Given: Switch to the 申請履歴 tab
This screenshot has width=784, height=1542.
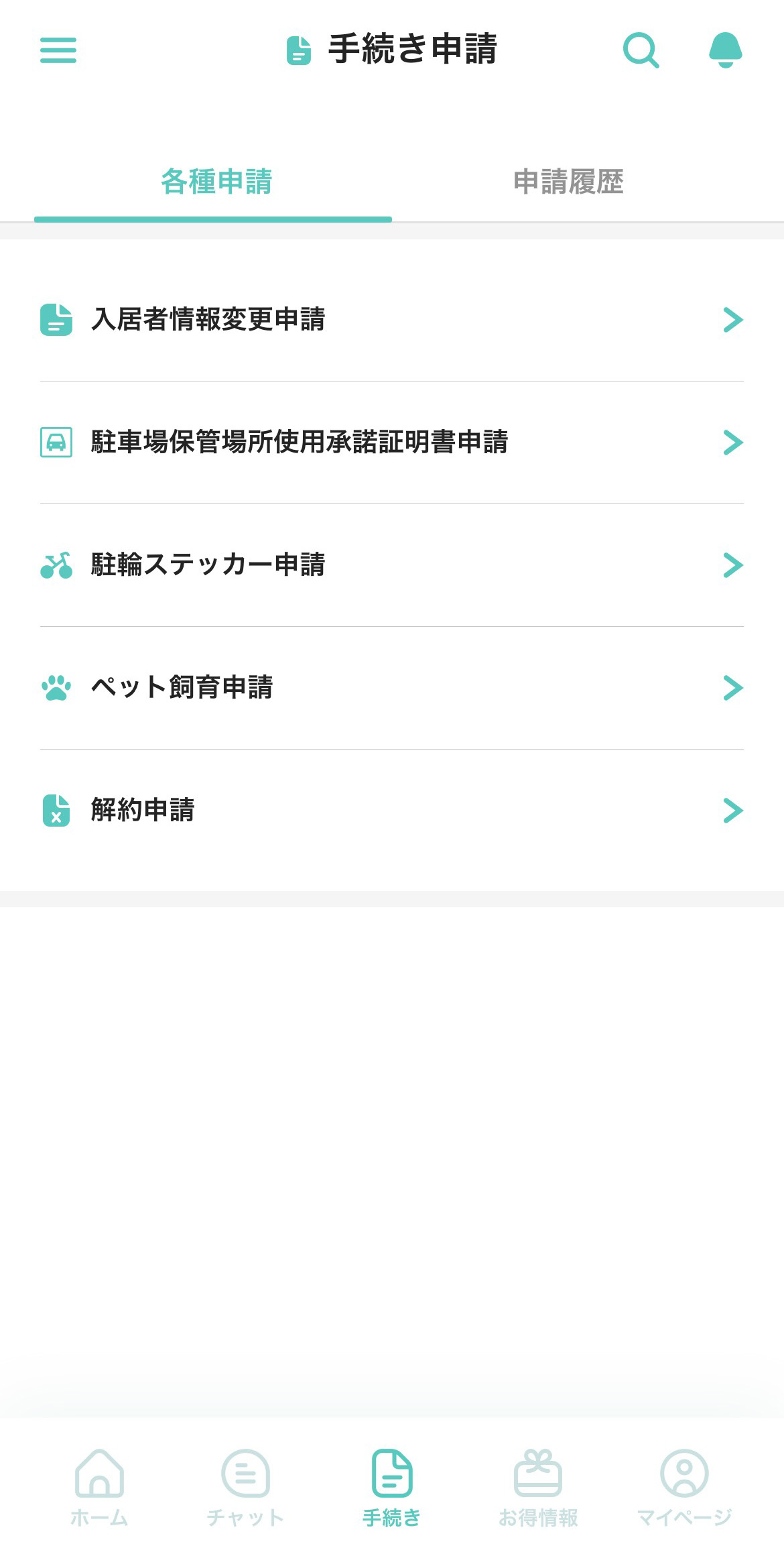Looking at the screenshot, I should [568, 182].
